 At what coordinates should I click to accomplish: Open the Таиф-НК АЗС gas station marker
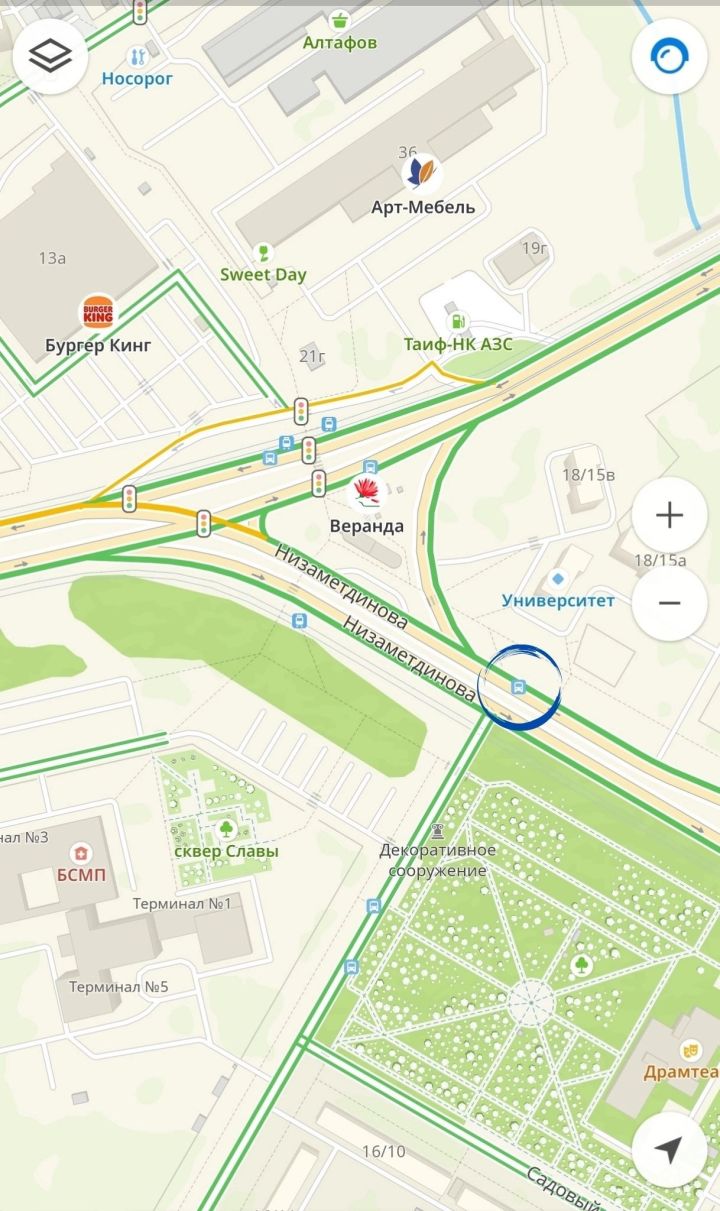458,322
